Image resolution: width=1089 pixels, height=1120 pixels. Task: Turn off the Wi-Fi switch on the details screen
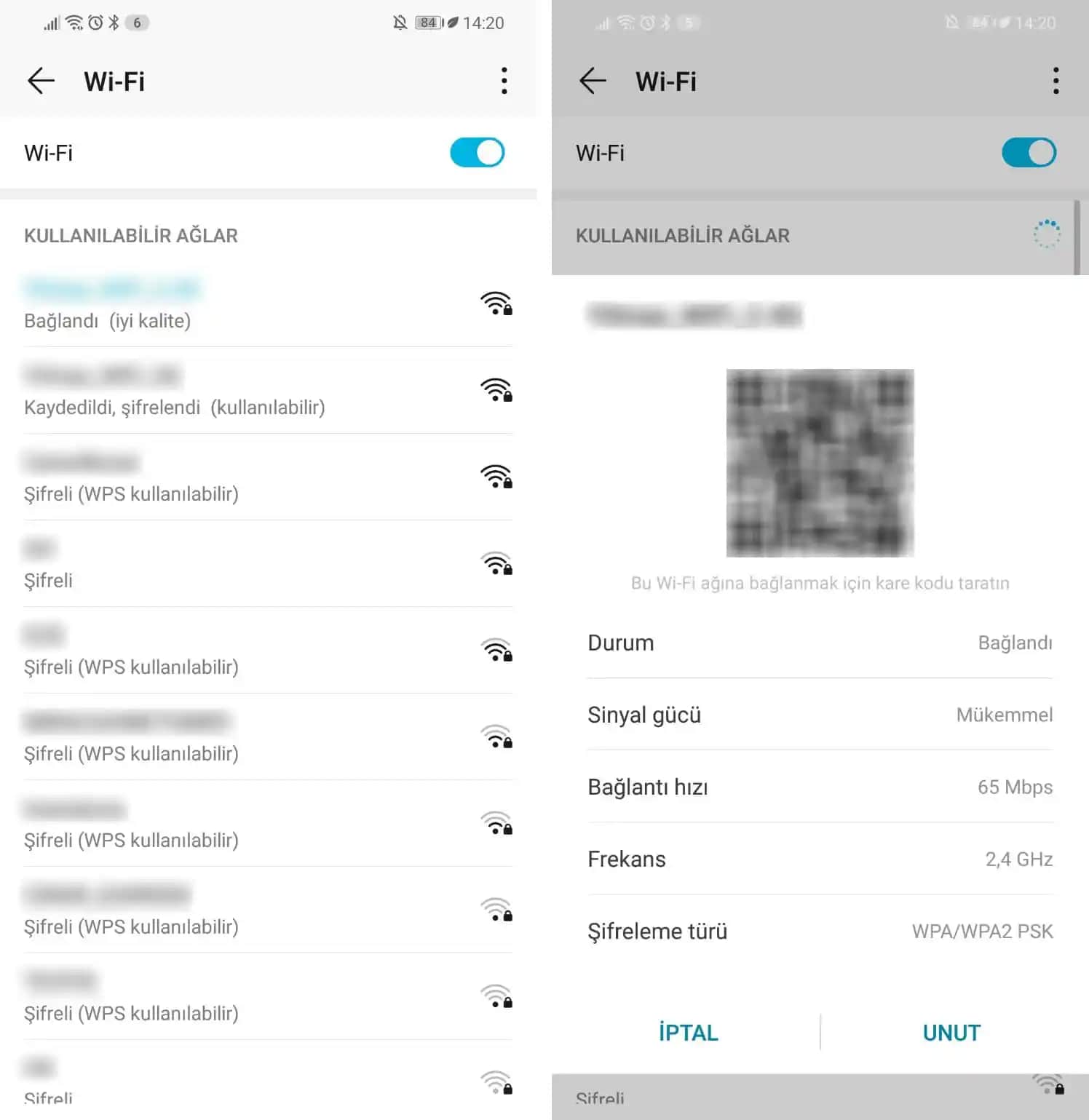coord(1029,153)
